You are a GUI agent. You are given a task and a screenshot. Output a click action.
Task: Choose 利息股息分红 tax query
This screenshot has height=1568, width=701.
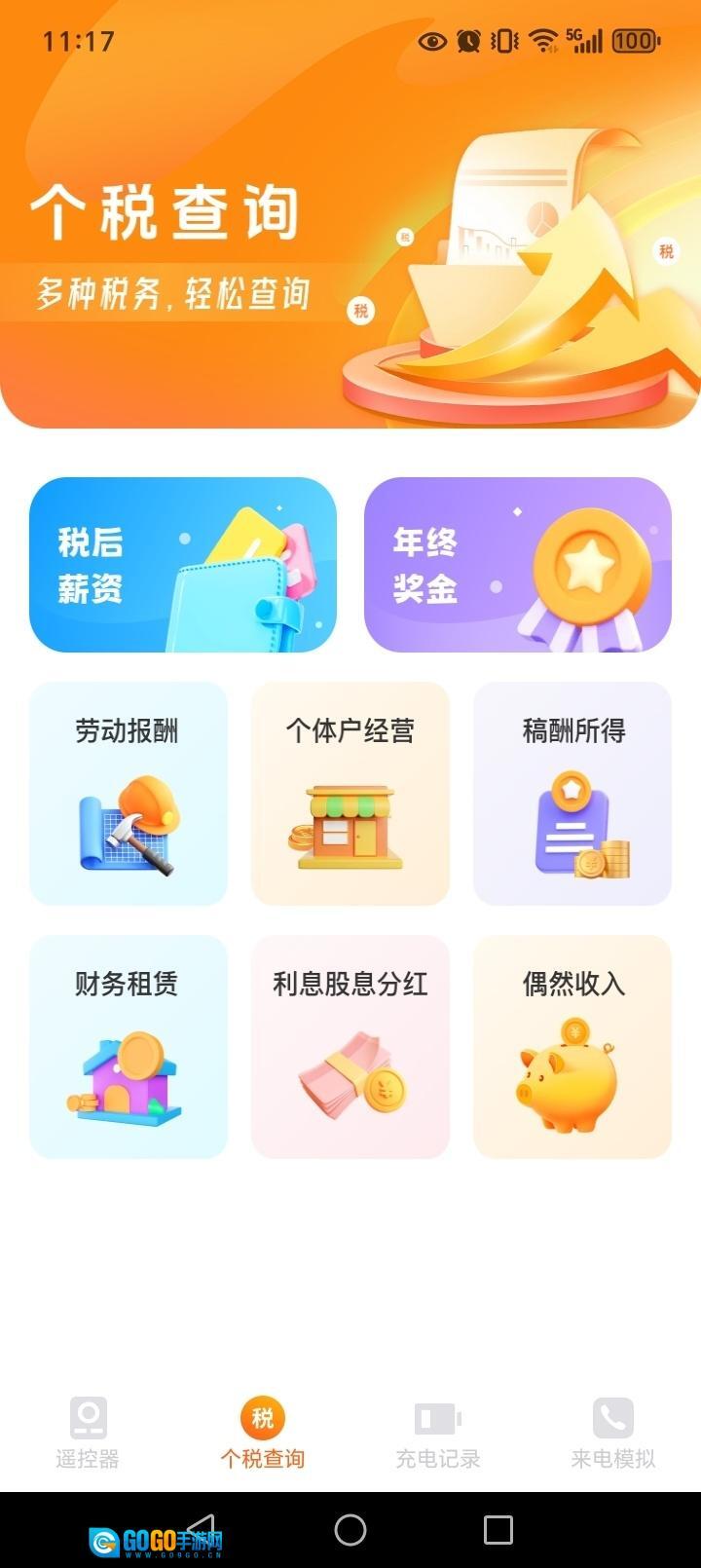click(x=350, y=1047)
